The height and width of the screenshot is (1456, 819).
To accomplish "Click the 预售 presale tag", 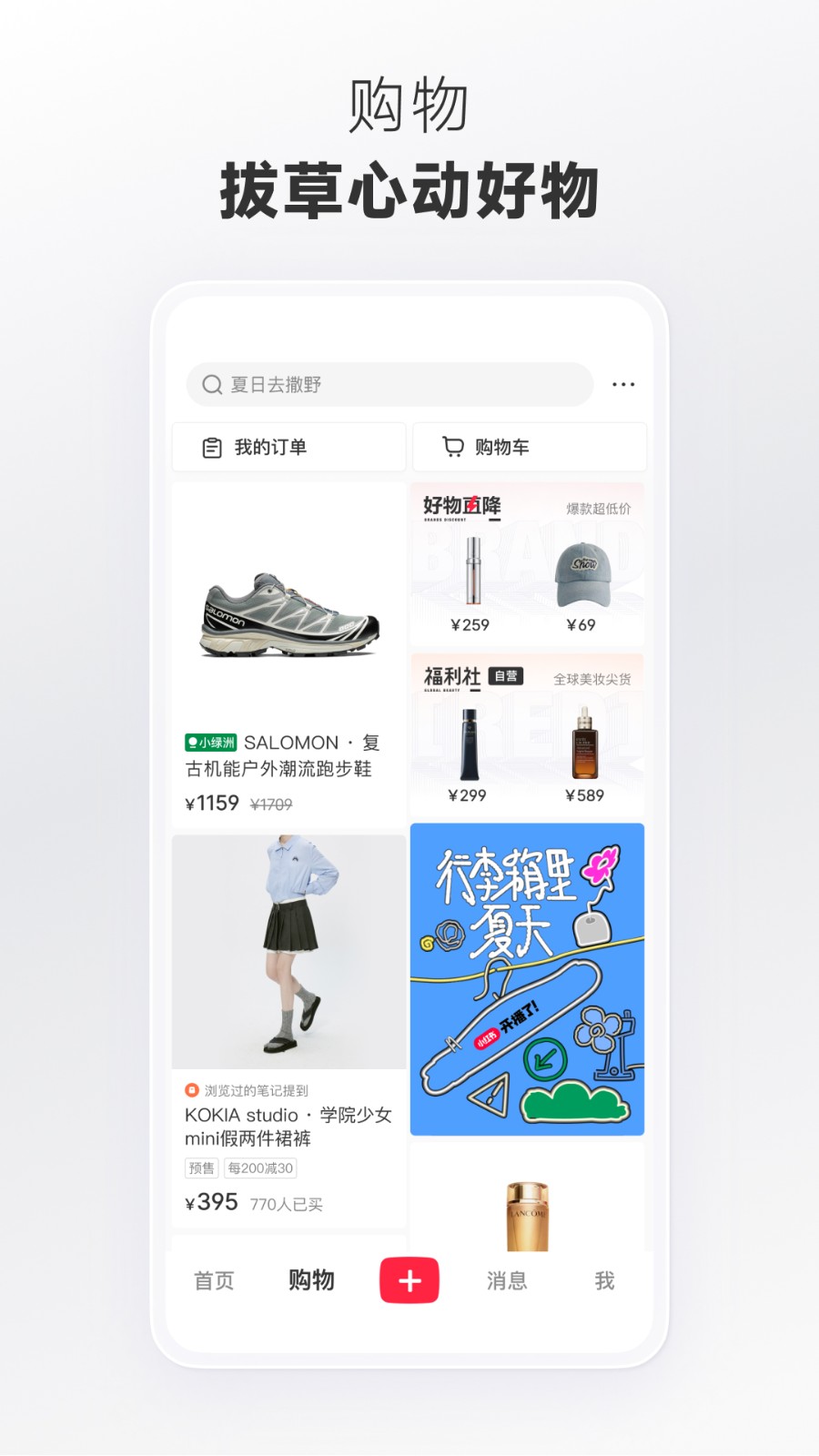I will pos(200,1168).
